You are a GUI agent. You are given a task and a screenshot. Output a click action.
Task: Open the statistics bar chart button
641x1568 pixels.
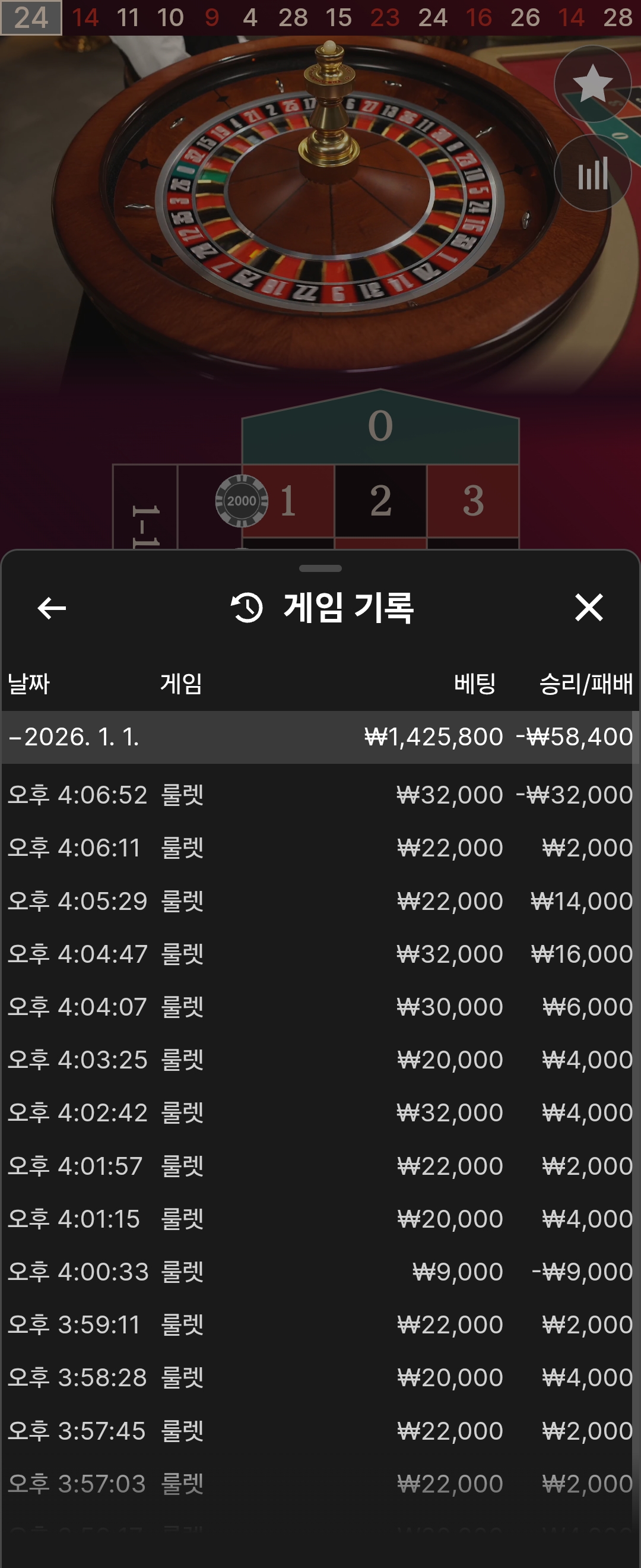tap(592, 174)
